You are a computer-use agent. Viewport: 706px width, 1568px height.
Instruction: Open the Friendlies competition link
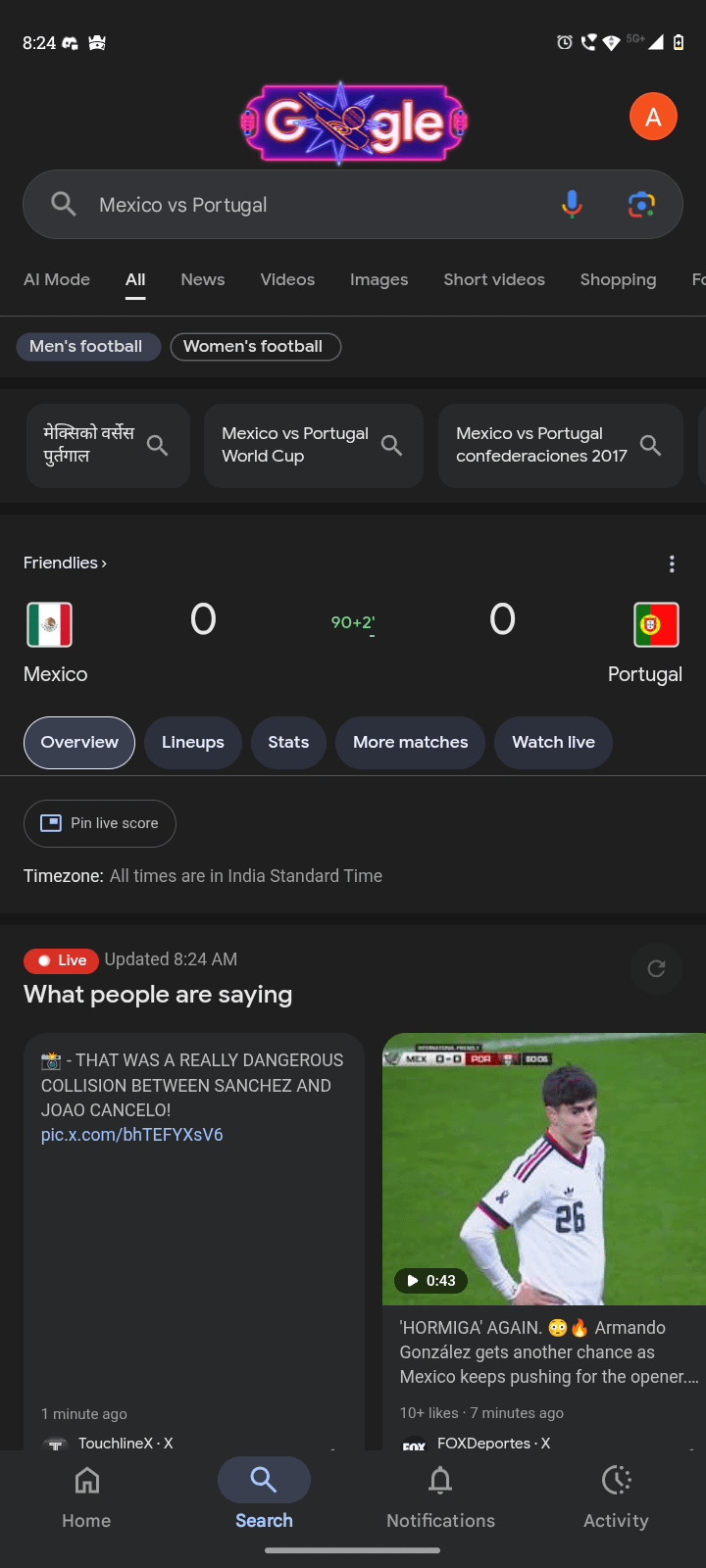[x=65, y=563]
